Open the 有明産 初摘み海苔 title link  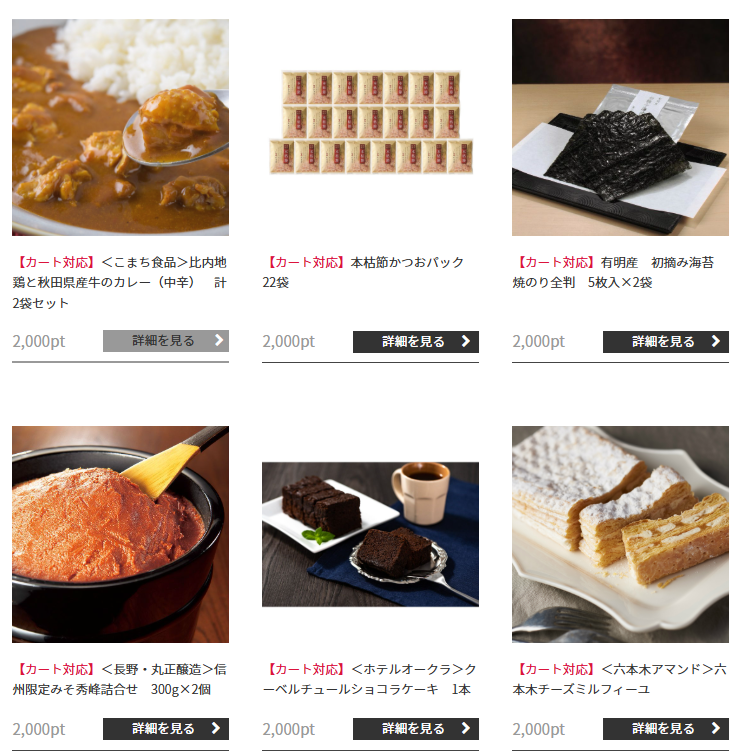620,272
